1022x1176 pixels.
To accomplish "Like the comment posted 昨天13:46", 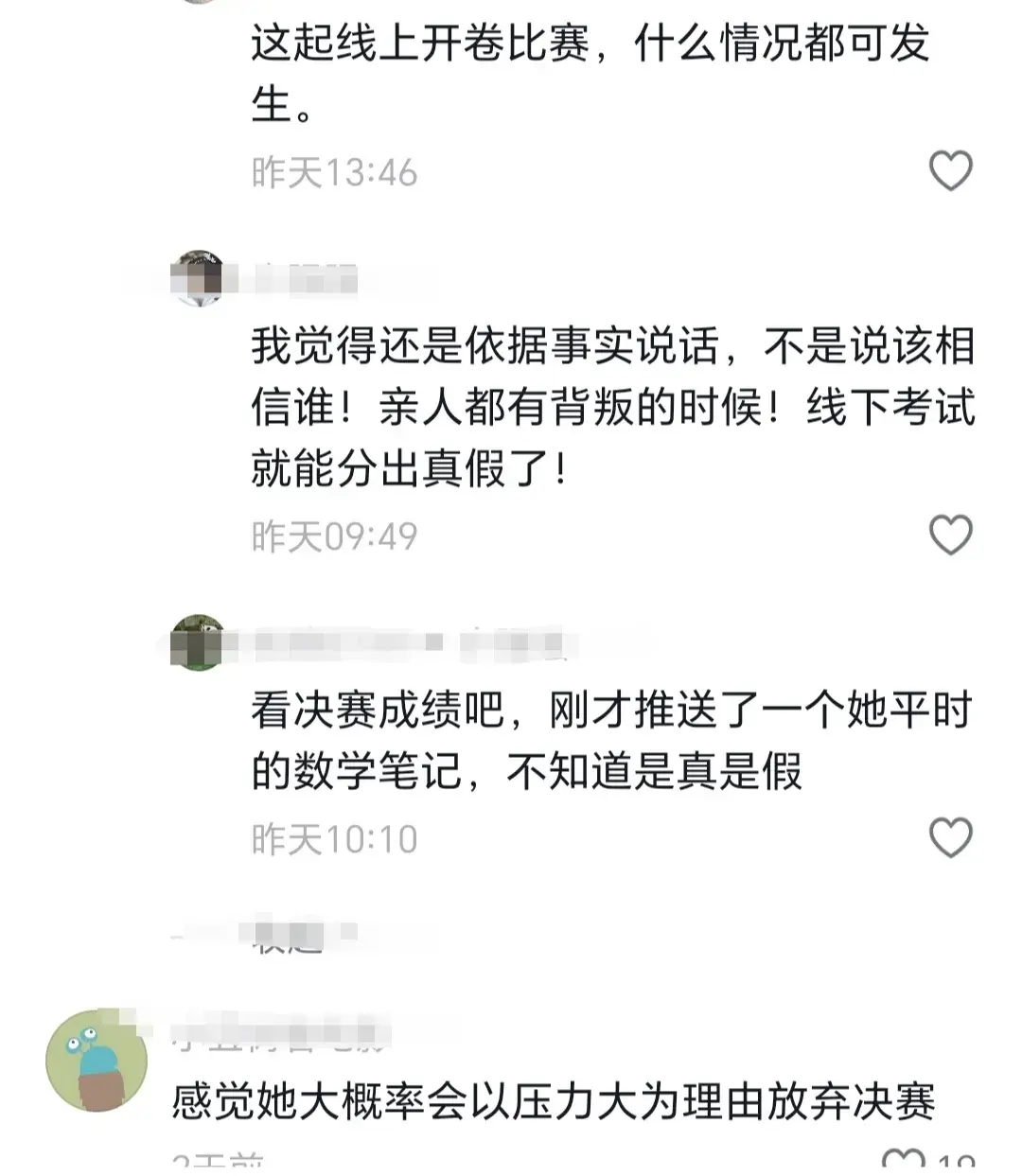I will point(950,171).
